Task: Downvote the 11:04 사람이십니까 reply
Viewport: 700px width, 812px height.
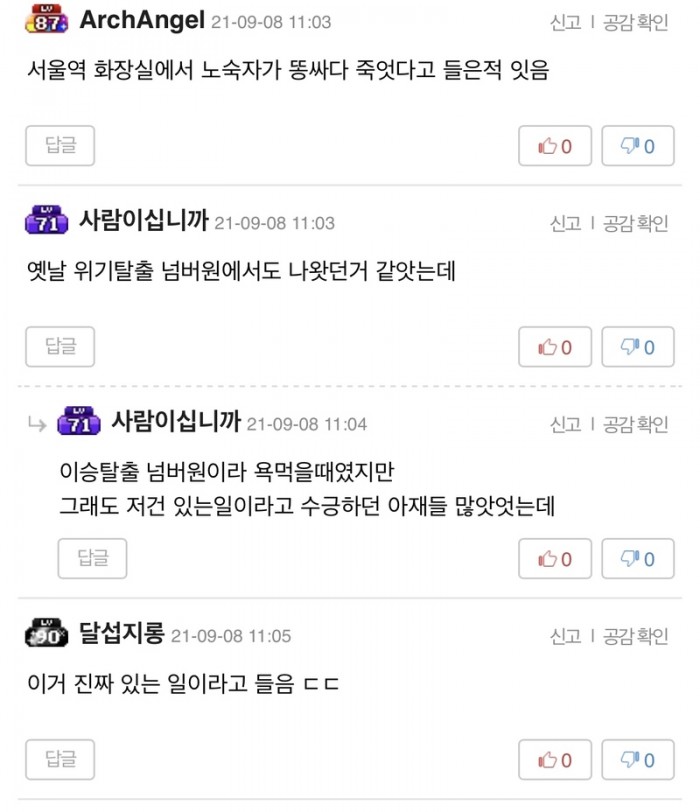Action: tap(637, 558)
